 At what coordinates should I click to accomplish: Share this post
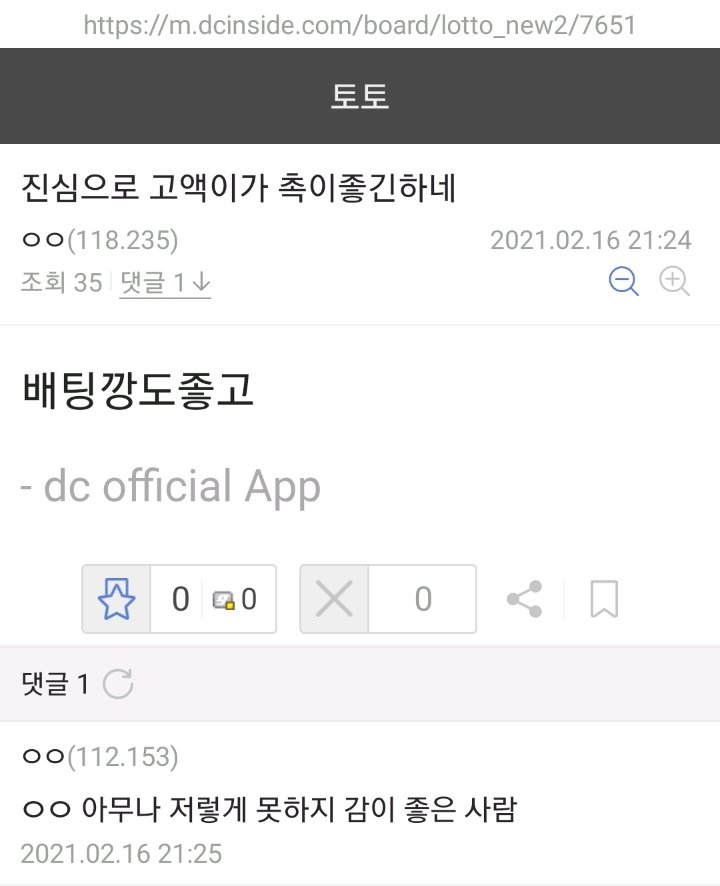click(x=525, y=599)
